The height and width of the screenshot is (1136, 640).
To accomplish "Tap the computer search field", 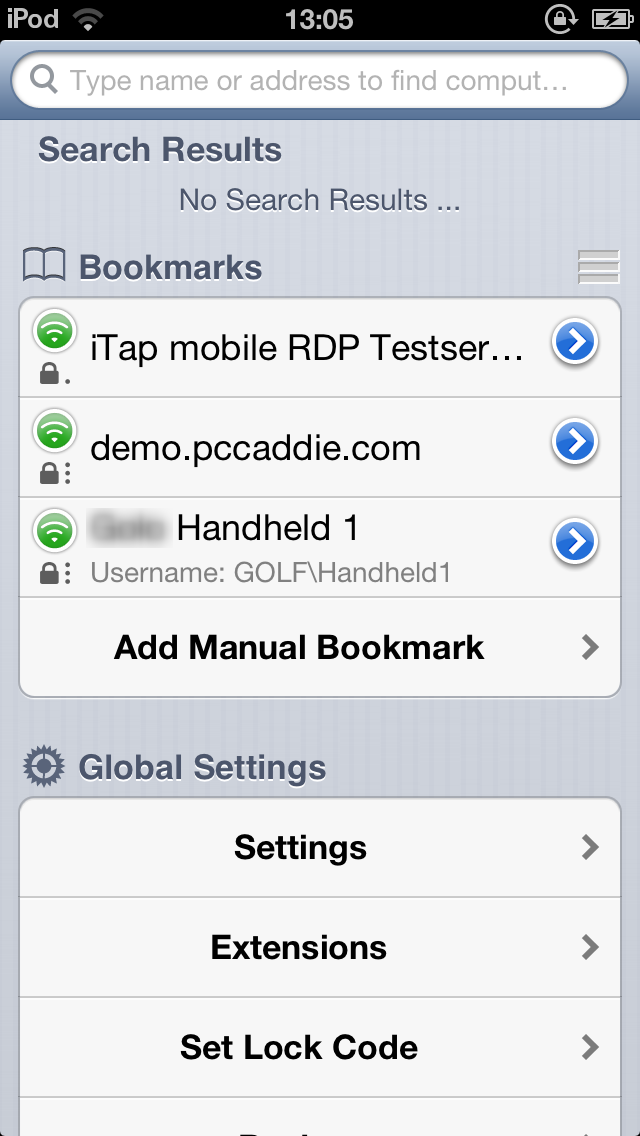I will [x=318, y=80].
